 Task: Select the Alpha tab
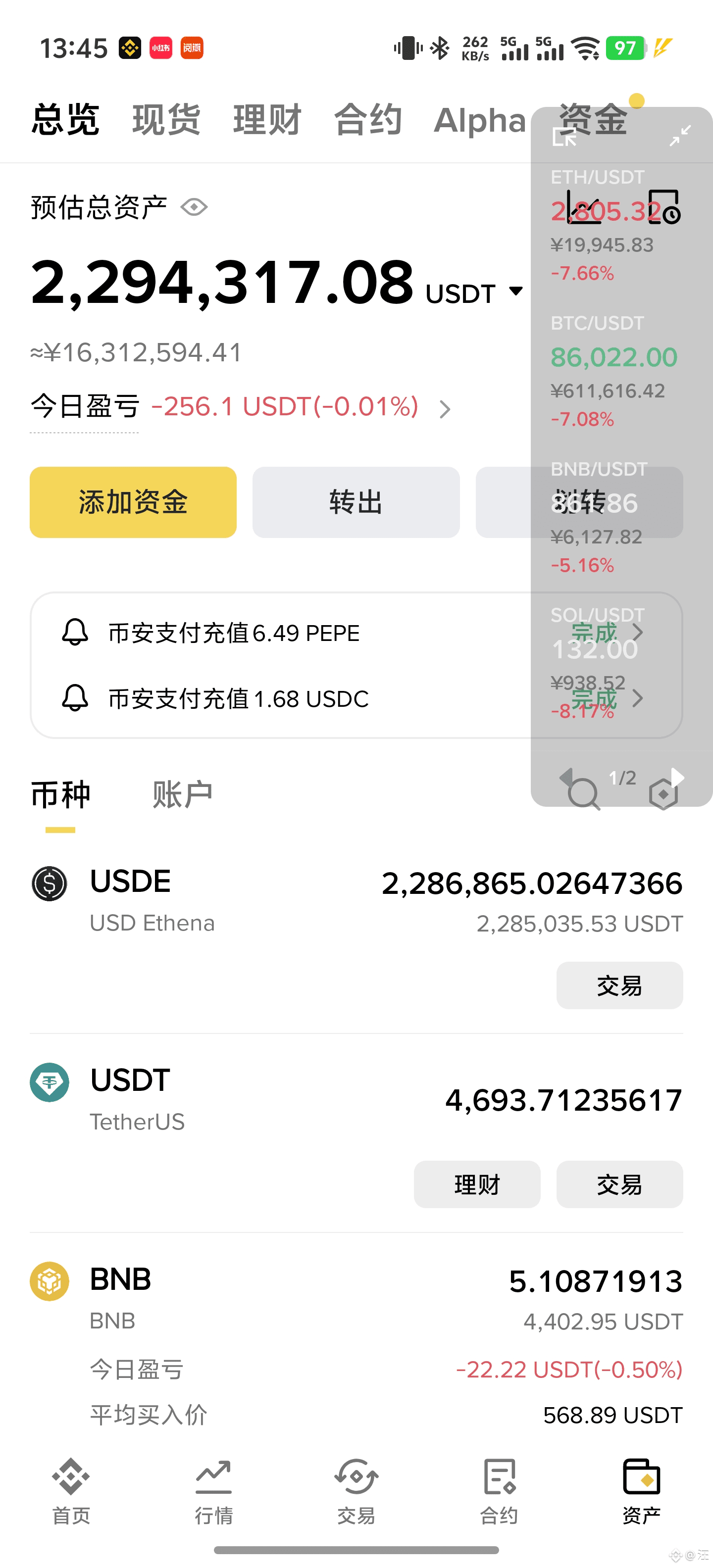click(x=479, y=120)
